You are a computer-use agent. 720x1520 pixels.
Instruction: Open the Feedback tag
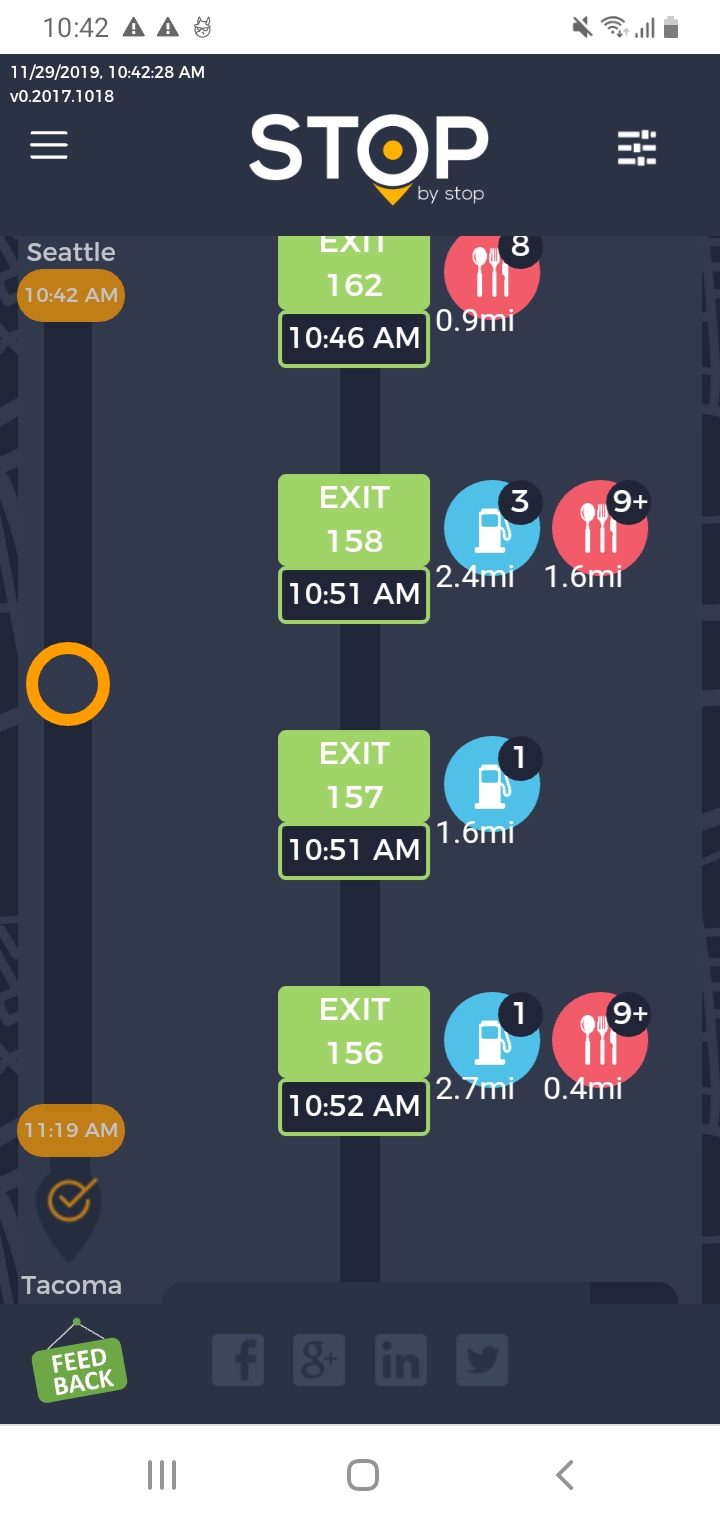[80, 1366]
